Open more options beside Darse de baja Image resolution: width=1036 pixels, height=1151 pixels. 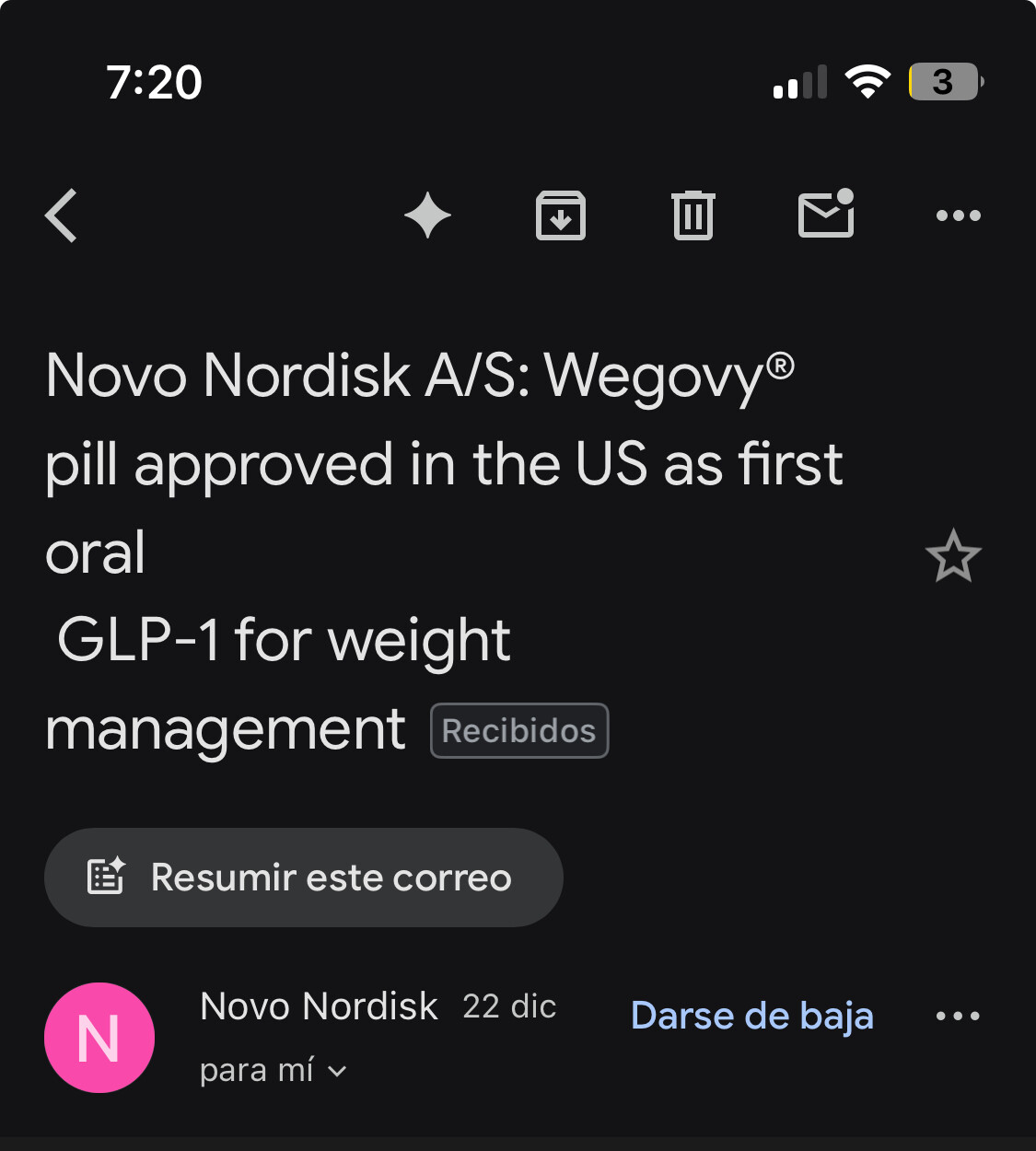tap(958, 1017)
